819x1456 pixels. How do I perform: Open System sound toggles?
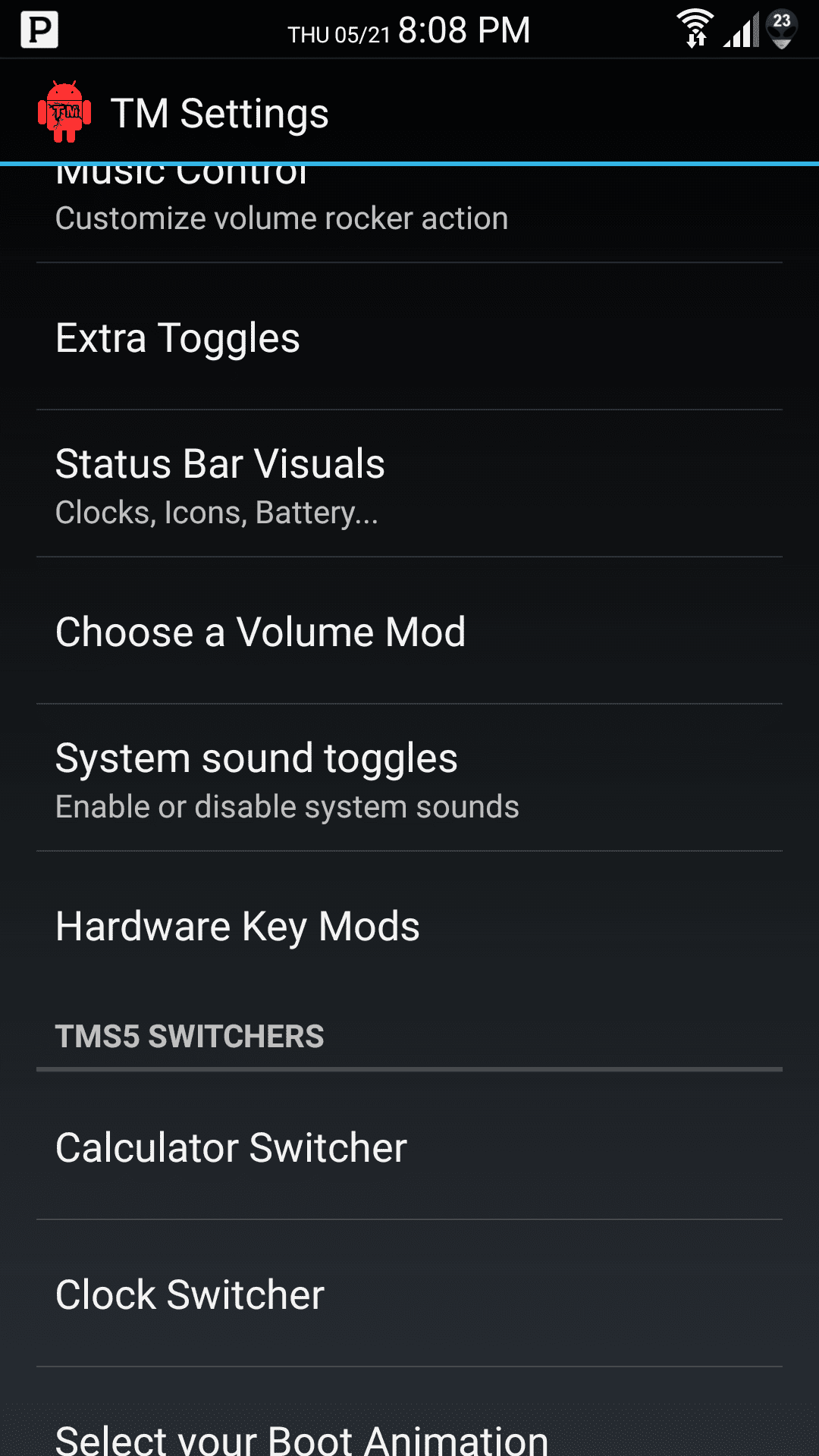click(409, 780)
